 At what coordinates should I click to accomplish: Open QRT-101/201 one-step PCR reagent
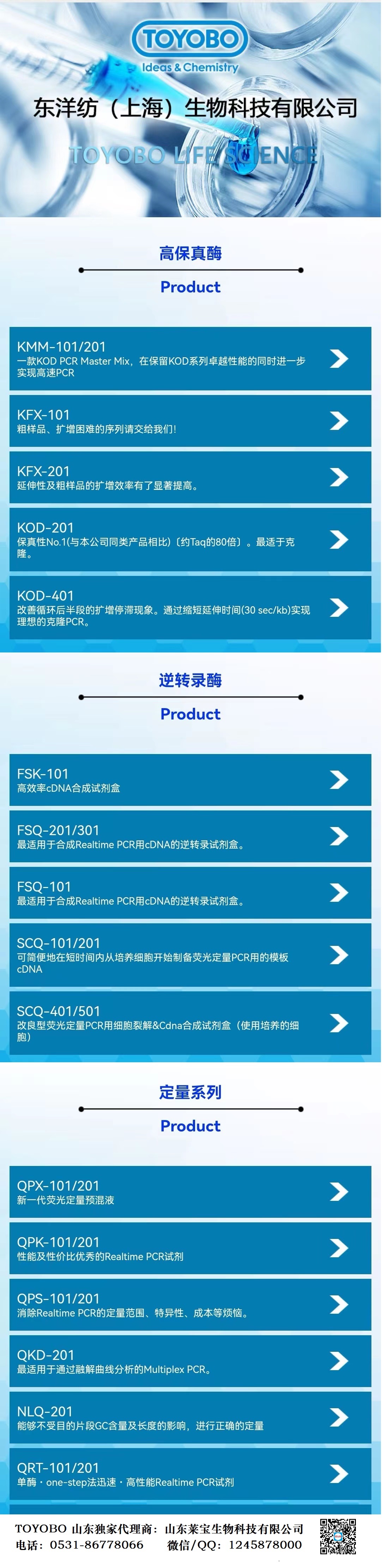point(190,1474)
